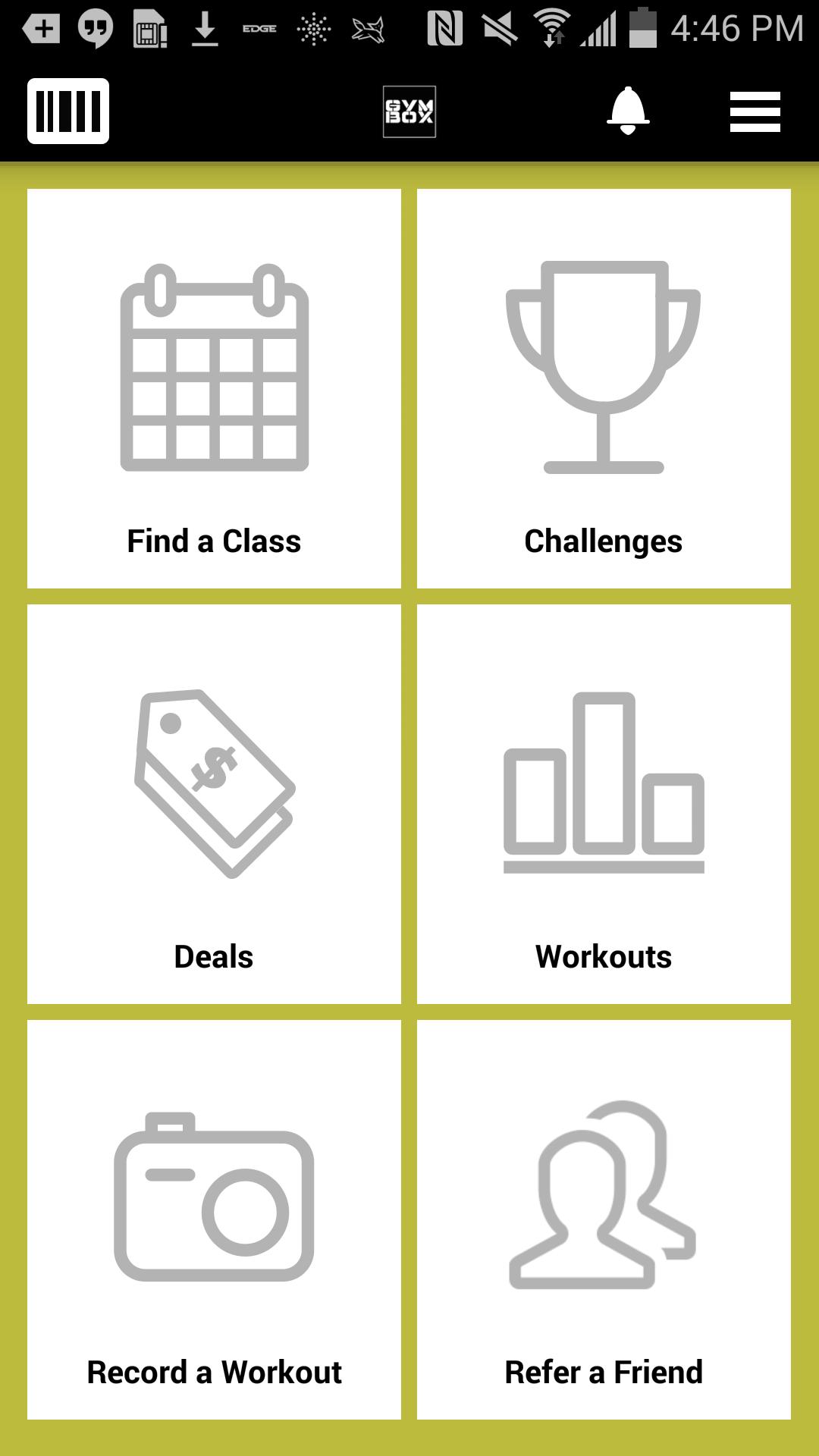Open the barcode membership card icon

68,111
